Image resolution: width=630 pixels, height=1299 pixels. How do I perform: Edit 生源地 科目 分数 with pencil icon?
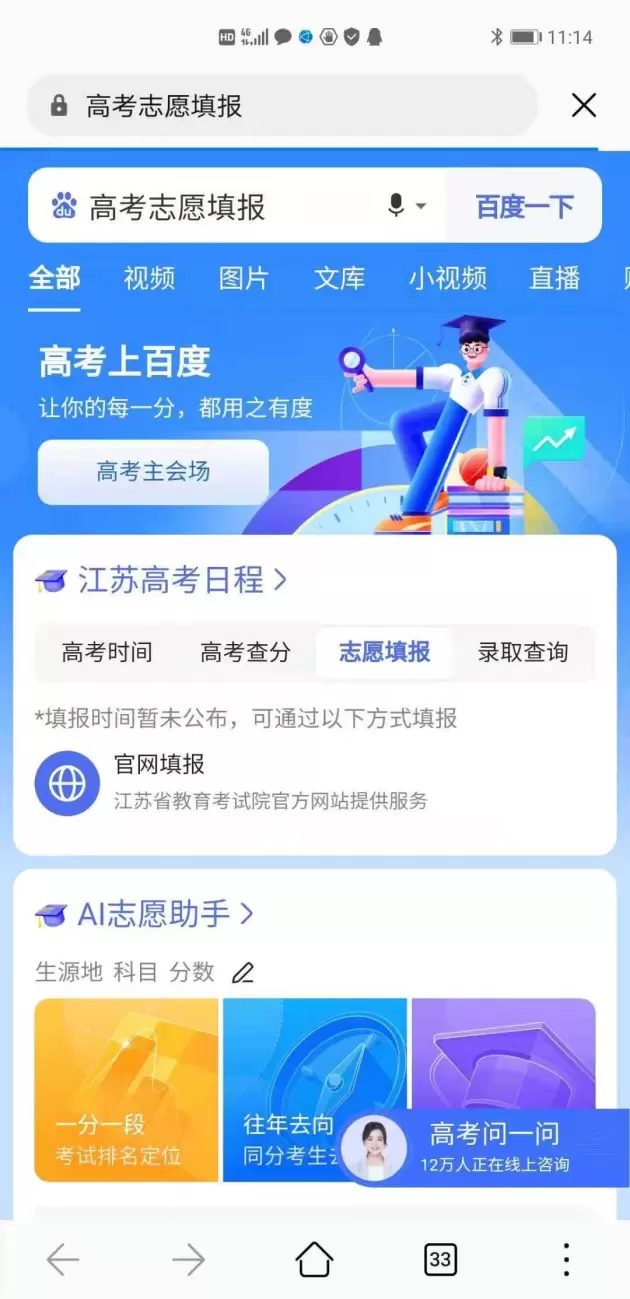click(x=243, y=972)
